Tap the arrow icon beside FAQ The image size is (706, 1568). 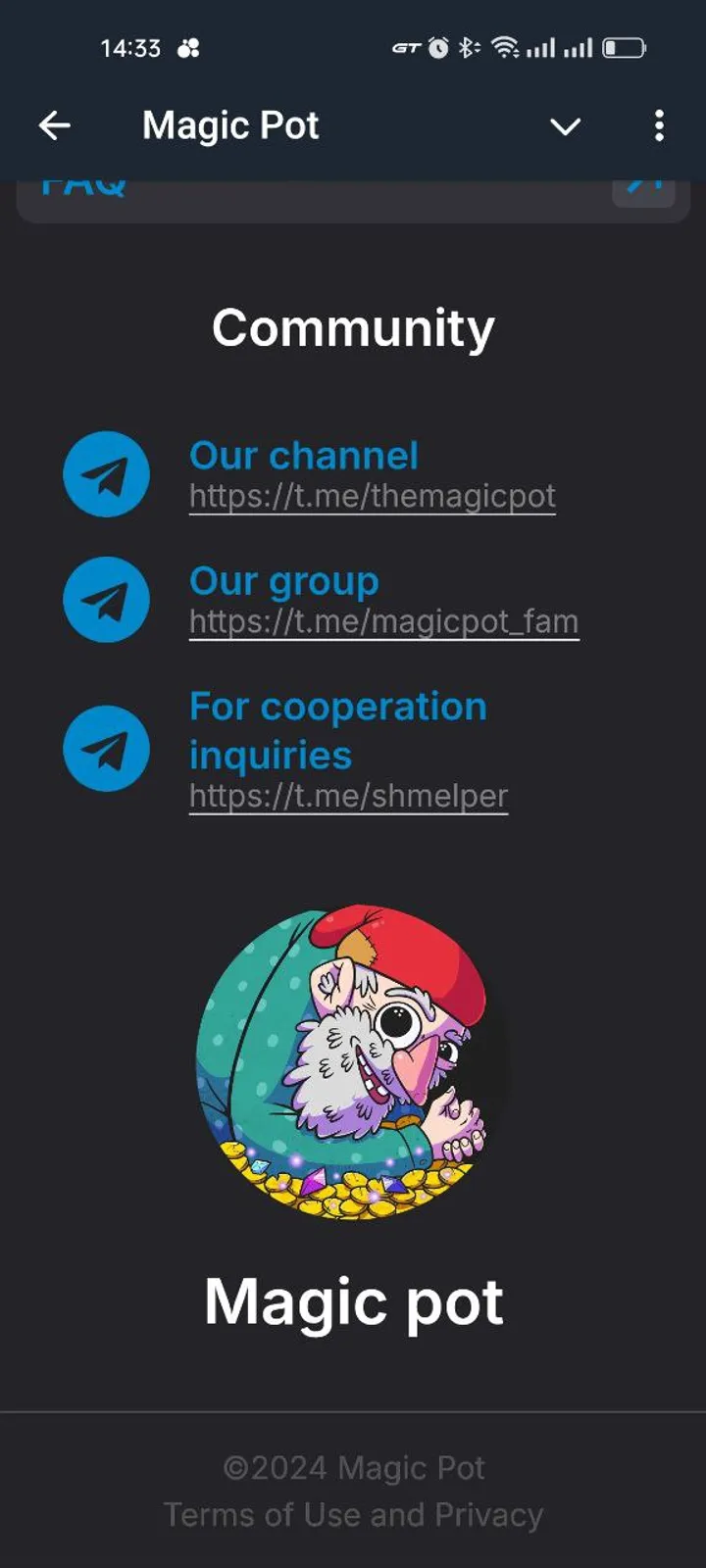click(644, 184)
